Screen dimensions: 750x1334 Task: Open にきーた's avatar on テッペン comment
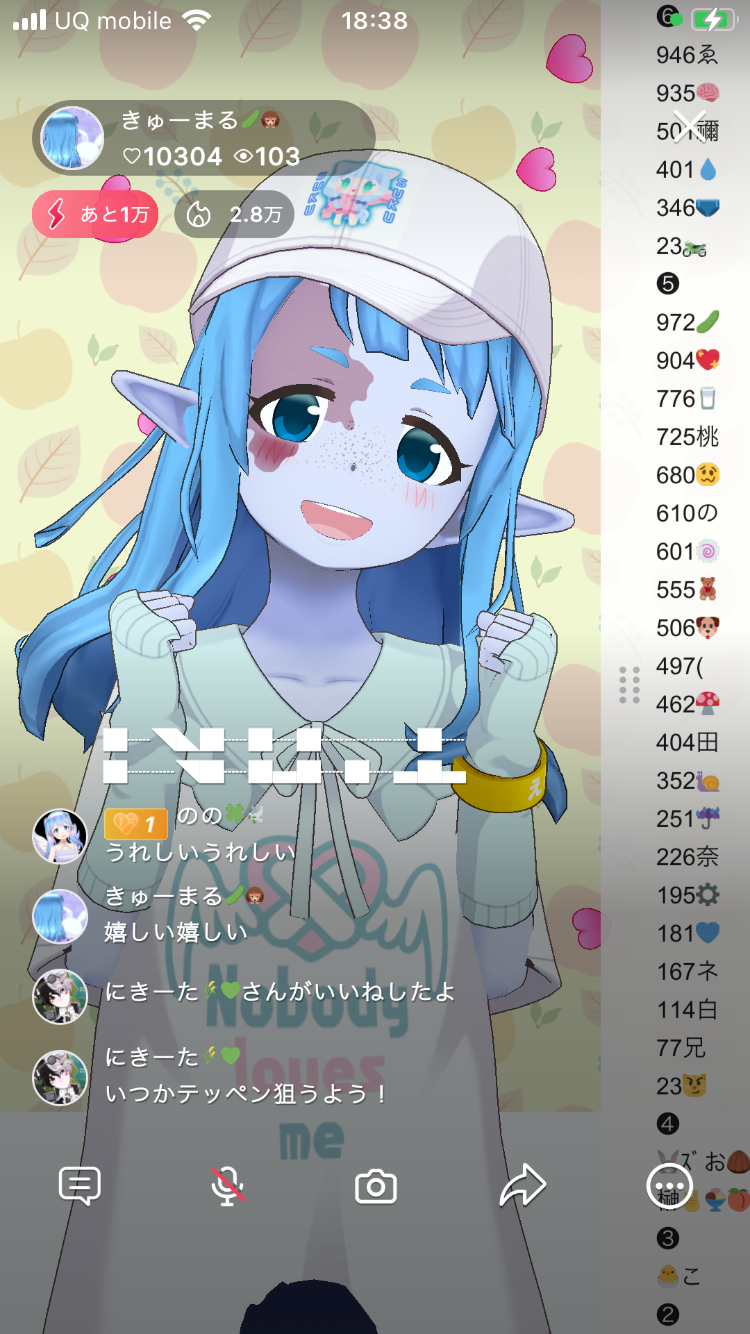point(60,1077)
